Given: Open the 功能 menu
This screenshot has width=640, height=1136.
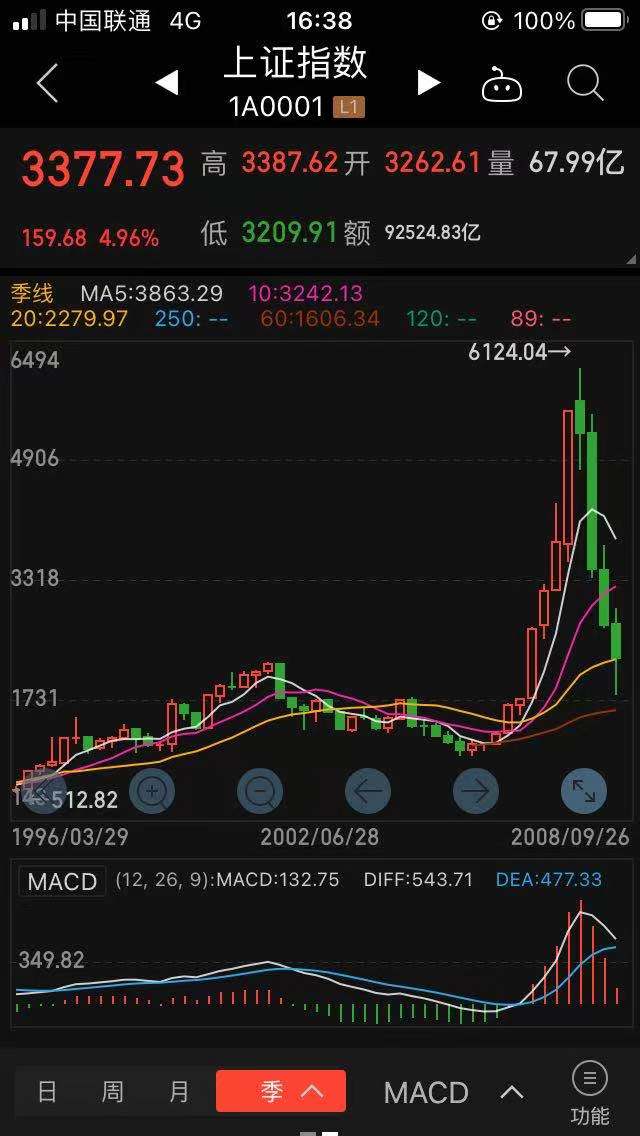Looking at the screenshot, I should click(x=589, y=1093).
